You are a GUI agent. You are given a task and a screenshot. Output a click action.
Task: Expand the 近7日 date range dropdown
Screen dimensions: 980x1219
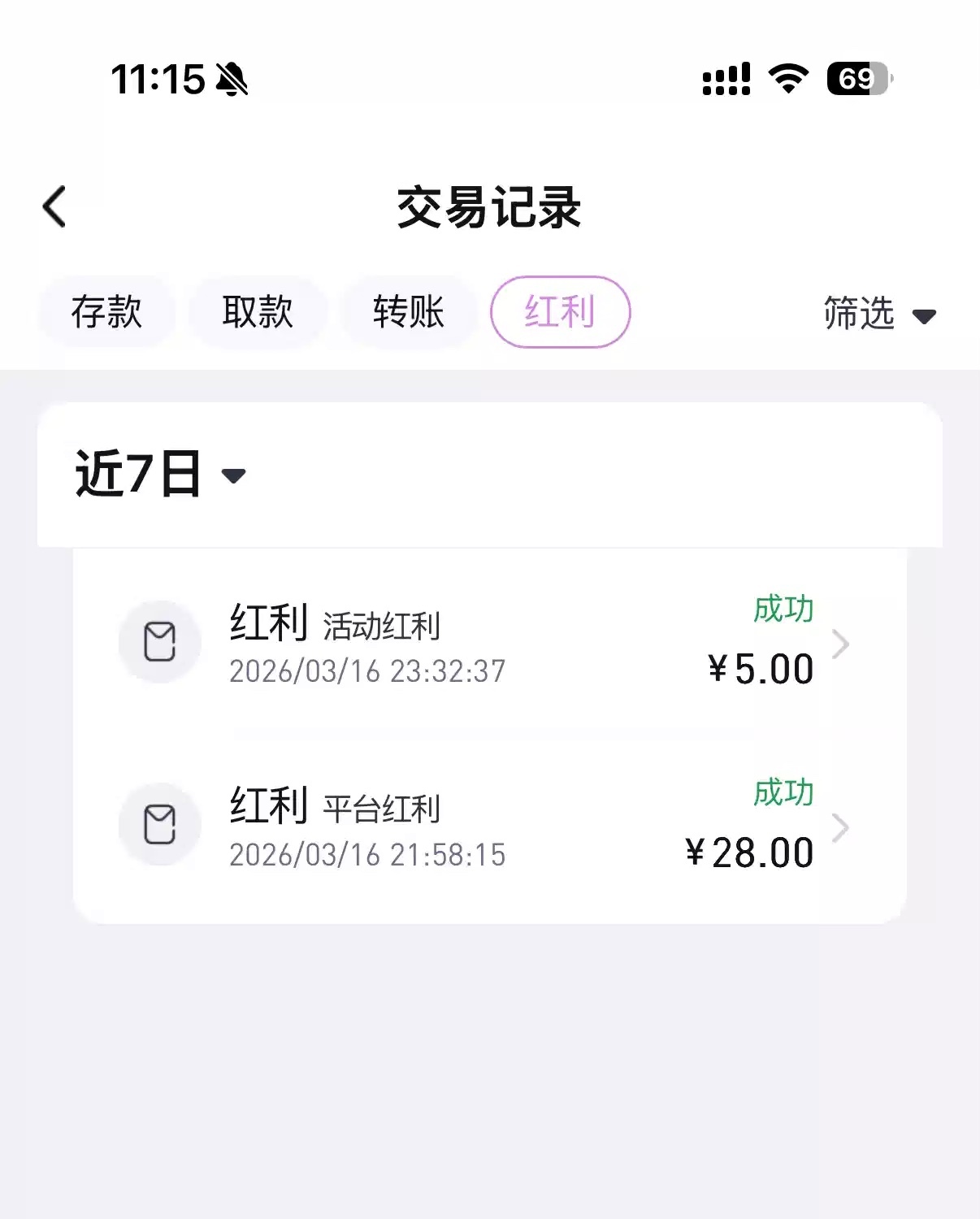pos(160,474)
